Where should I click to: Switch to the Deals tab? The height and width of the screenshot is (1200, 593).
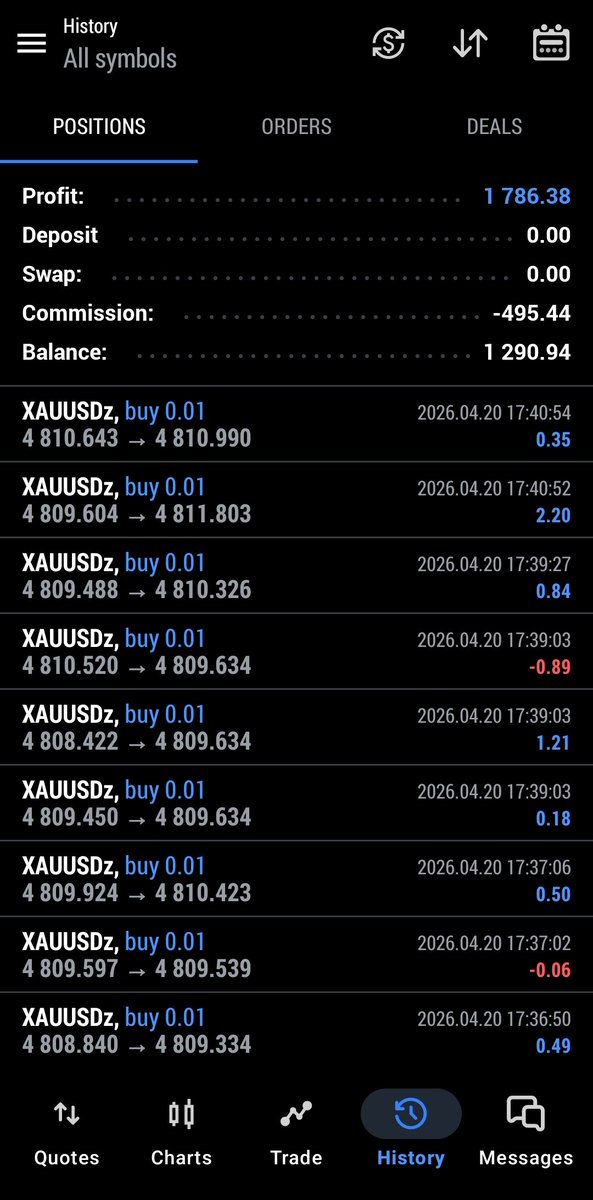494,127
